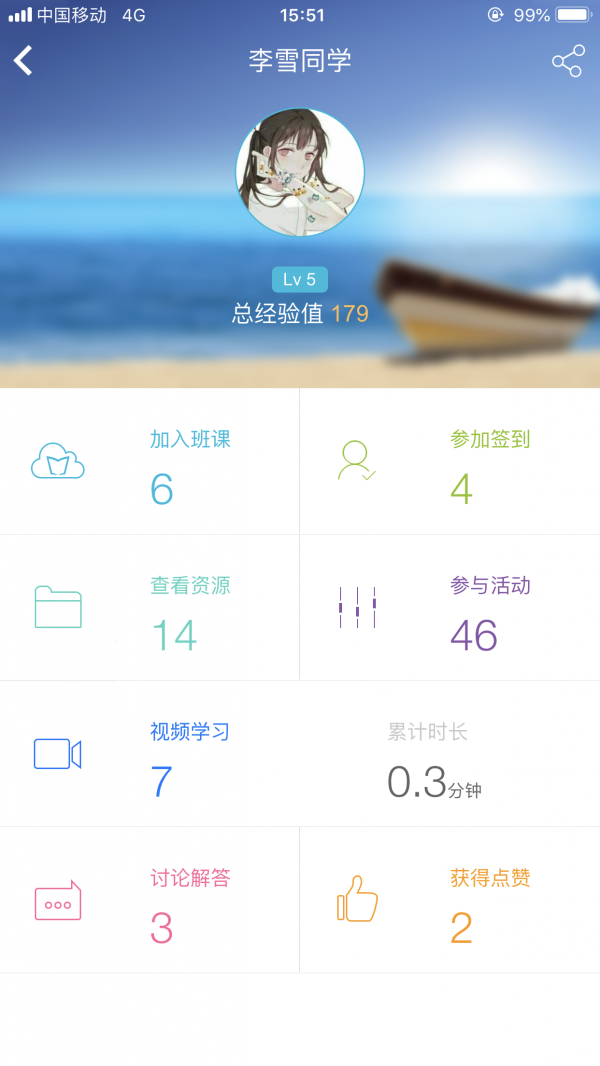Open the 加入班课 card
This screenshot has width=600, height=1066.
(150, 462)
